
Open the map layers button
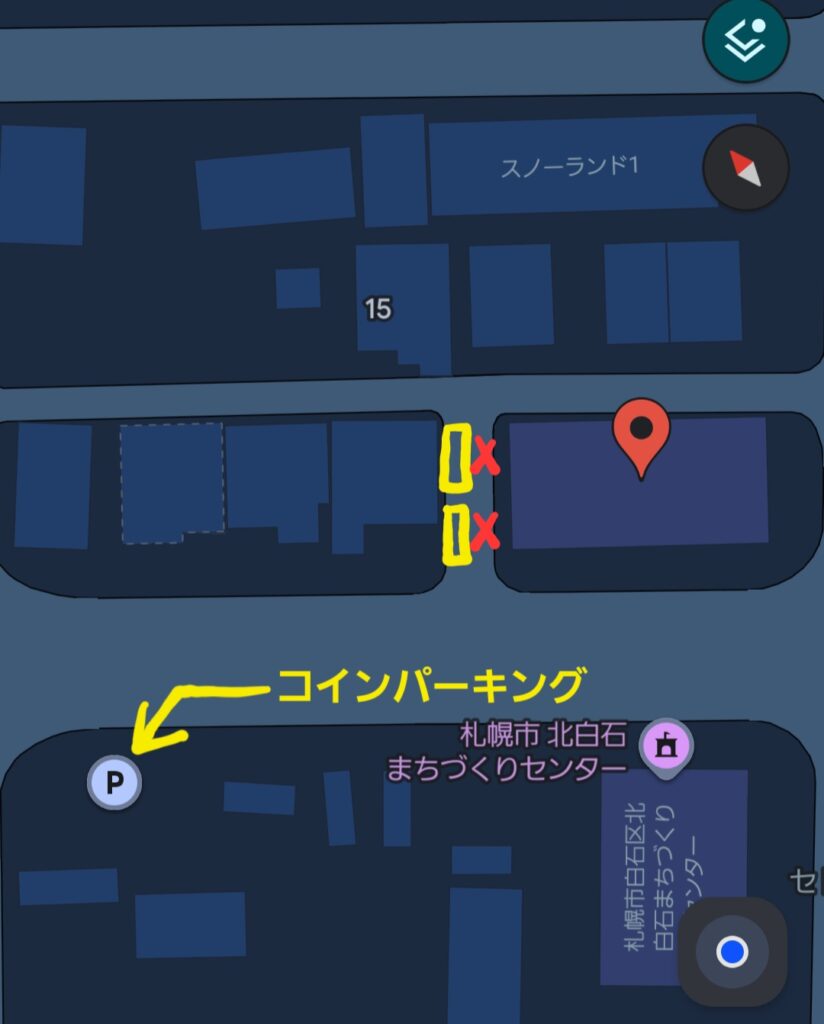pos(745,40)
